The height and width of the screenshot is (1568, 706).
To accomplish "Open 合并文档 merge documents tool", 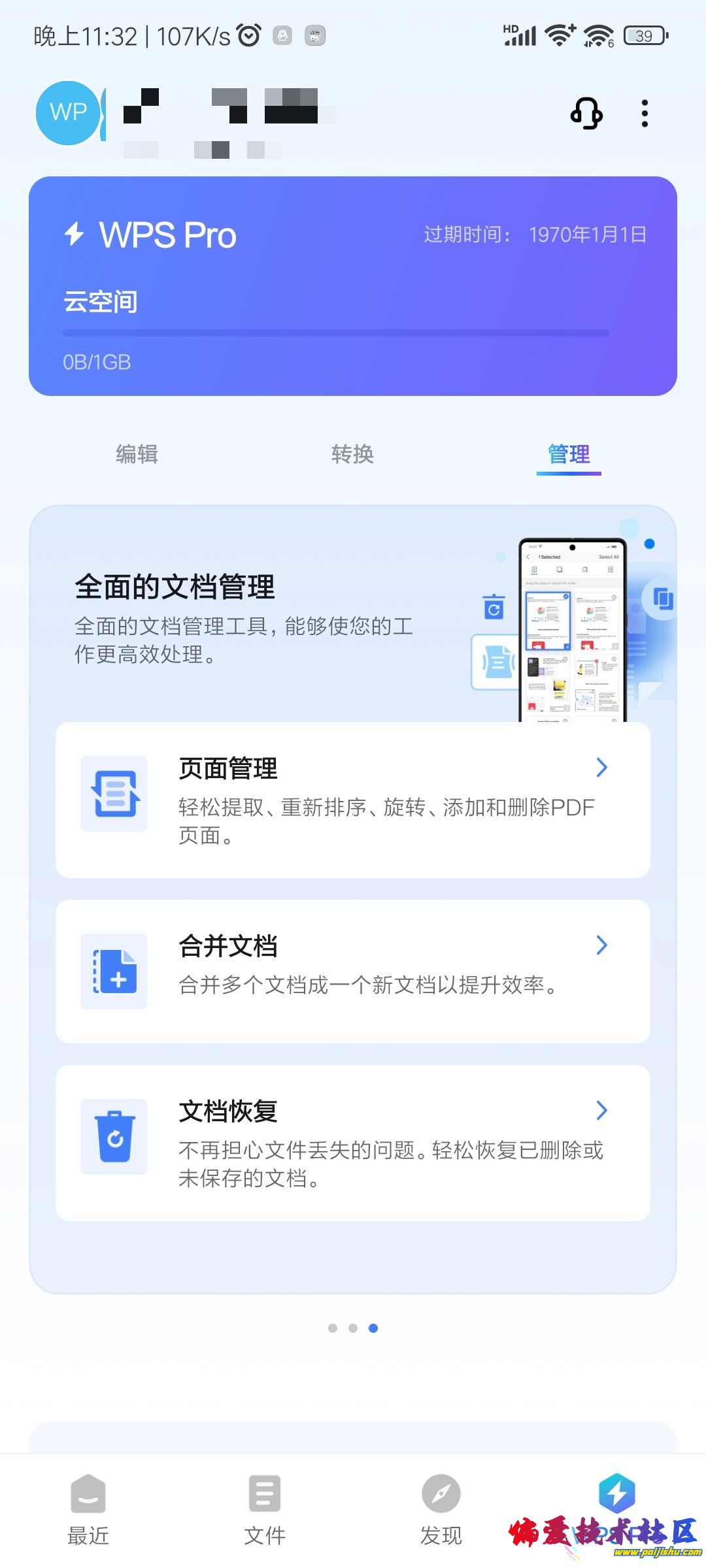I will click(353, 971).
